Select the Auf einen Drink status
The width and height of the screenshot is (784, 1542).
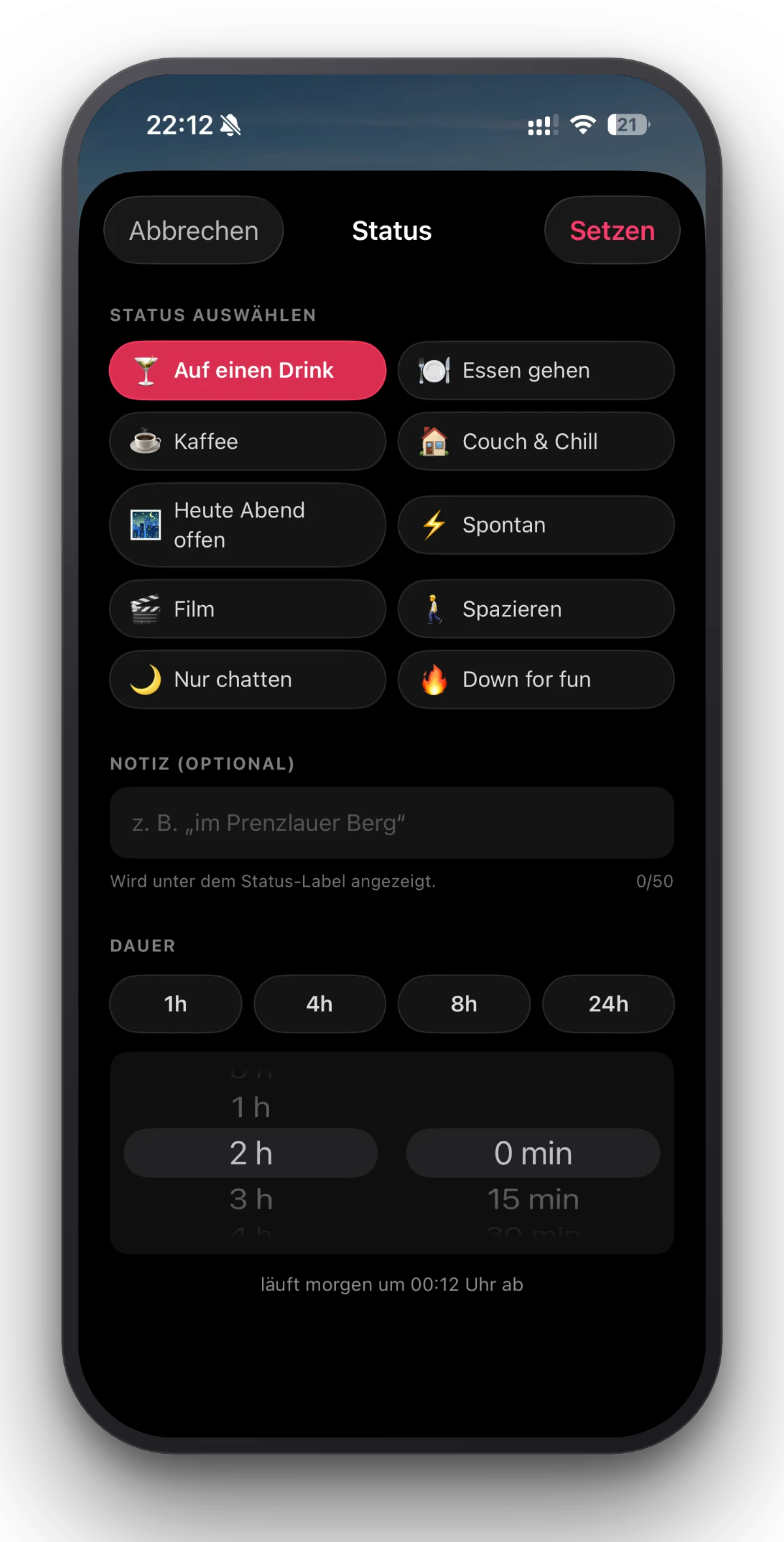click(x=248, y=370)
